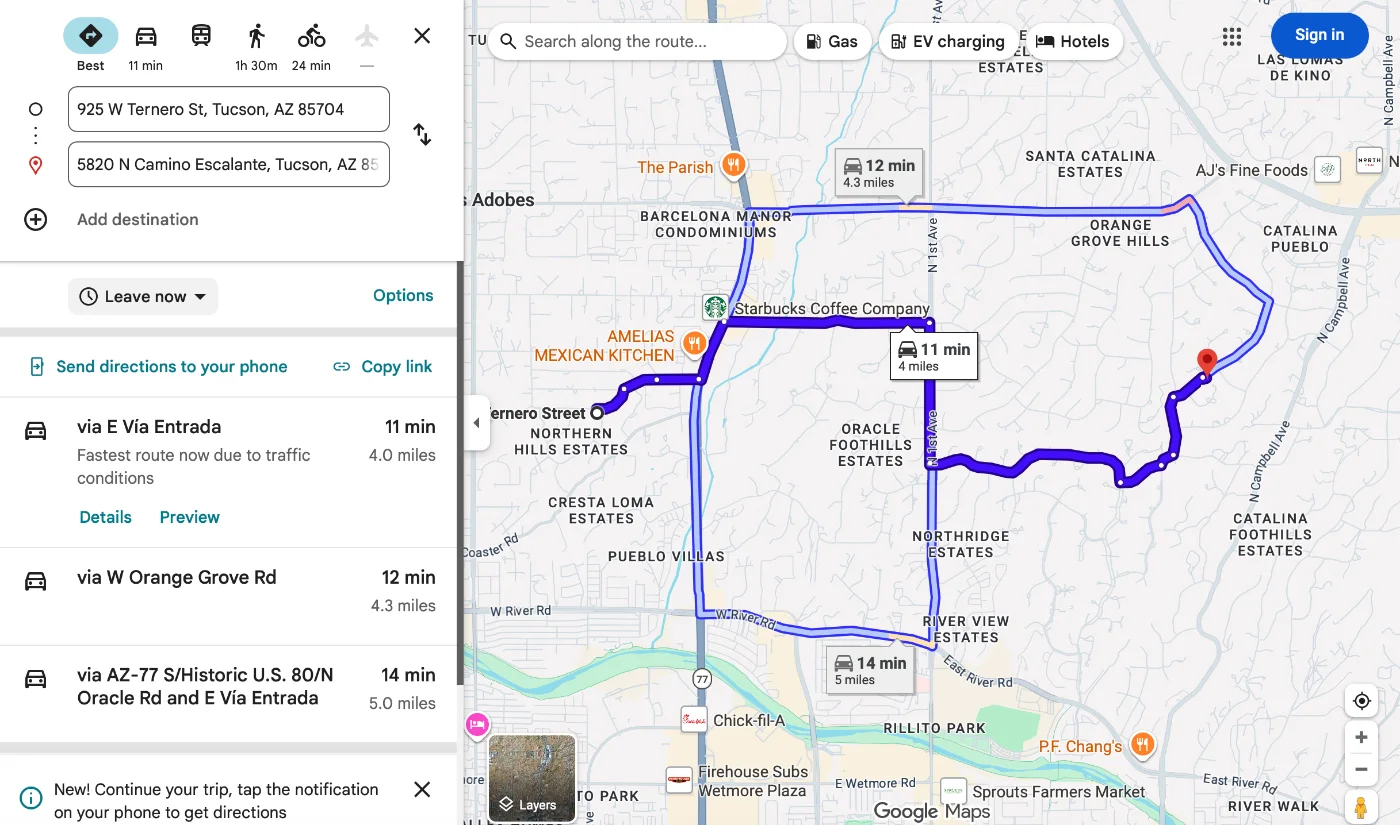Add another destination
Screen dimensions: 1400x825
[x=137, y=220]
